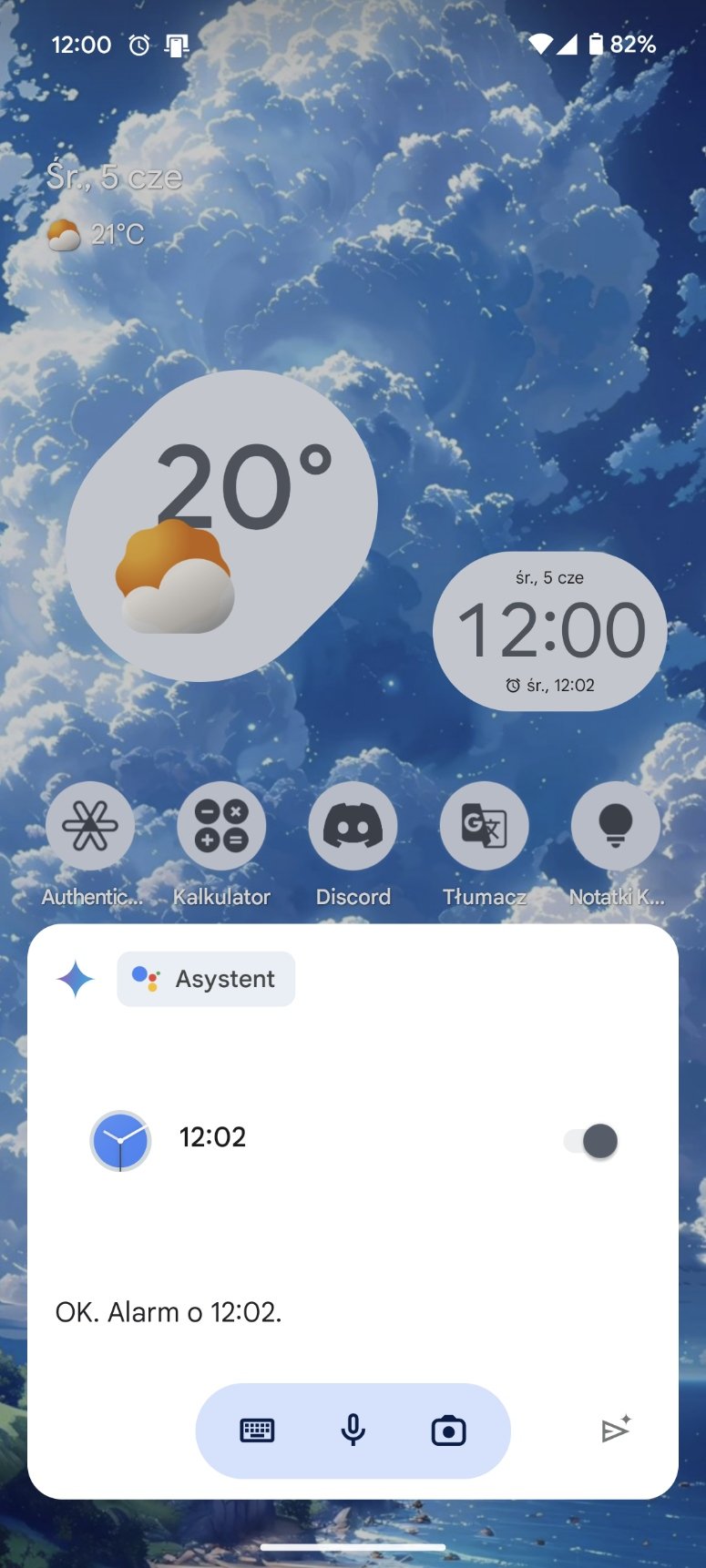Open the camera input in Assistant
Image resolution: width=706 pixels, height=1568 pixels.
(448, 1431)
